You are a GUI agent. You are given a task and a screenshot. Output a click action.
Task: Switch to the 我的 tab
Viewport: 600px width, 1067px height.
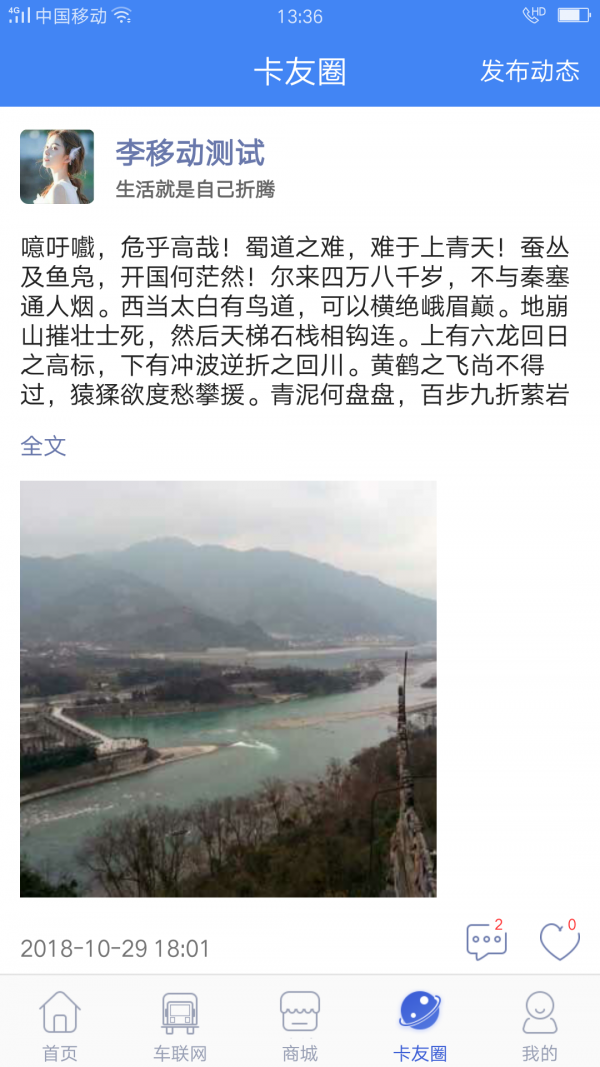(540, 1025)
